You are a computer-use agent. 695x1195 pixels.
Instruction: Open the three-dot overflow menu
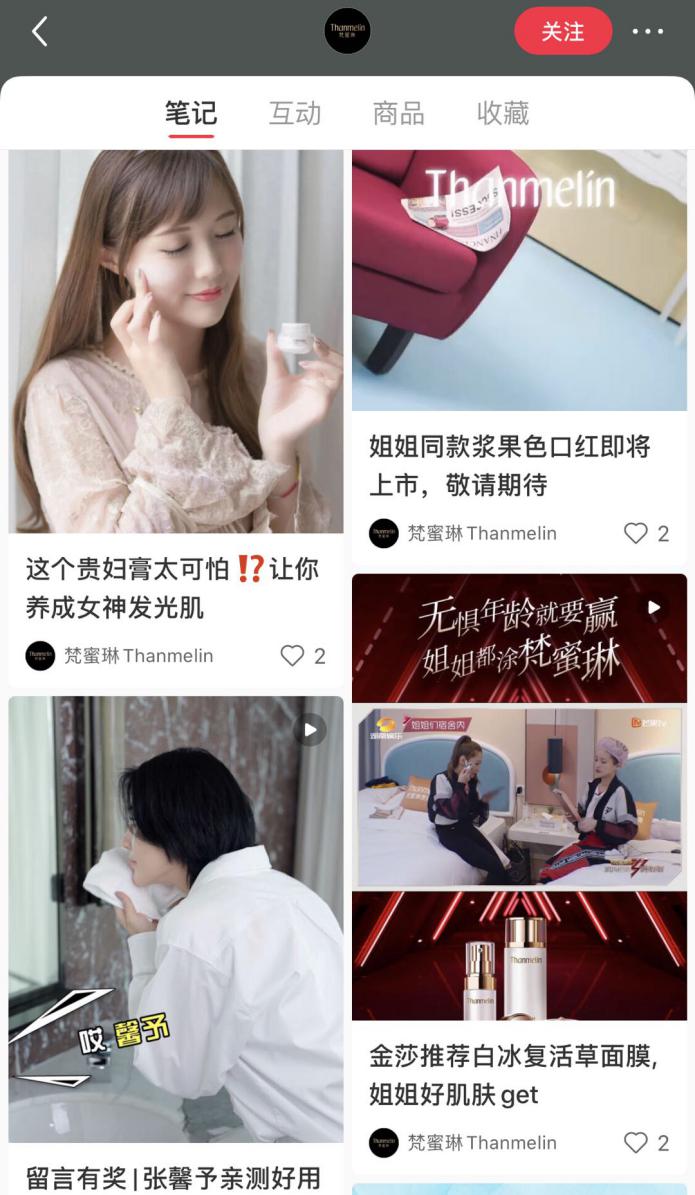647,32
